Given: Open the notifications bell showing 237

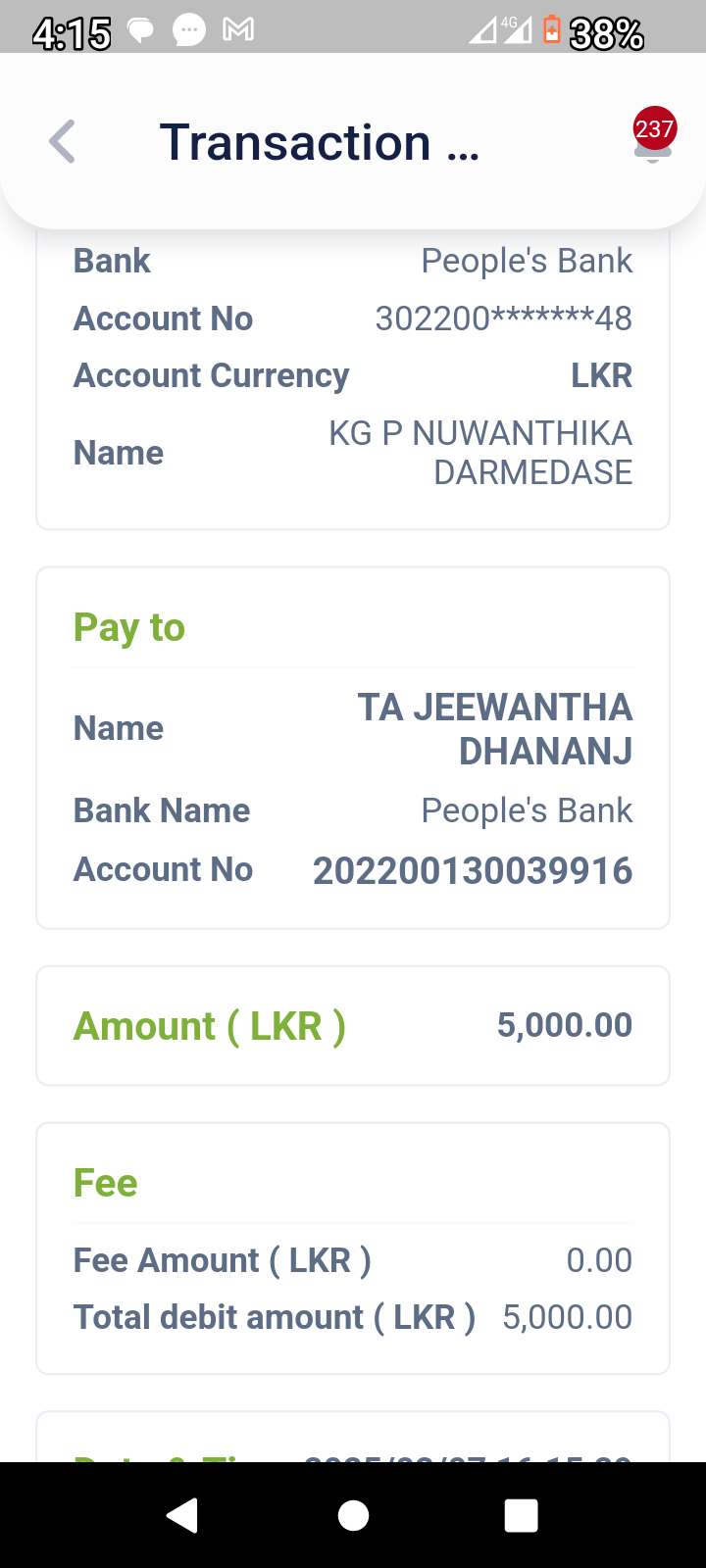Looking at the screenshot, I should pyautogui.click(x=653, y=137).
